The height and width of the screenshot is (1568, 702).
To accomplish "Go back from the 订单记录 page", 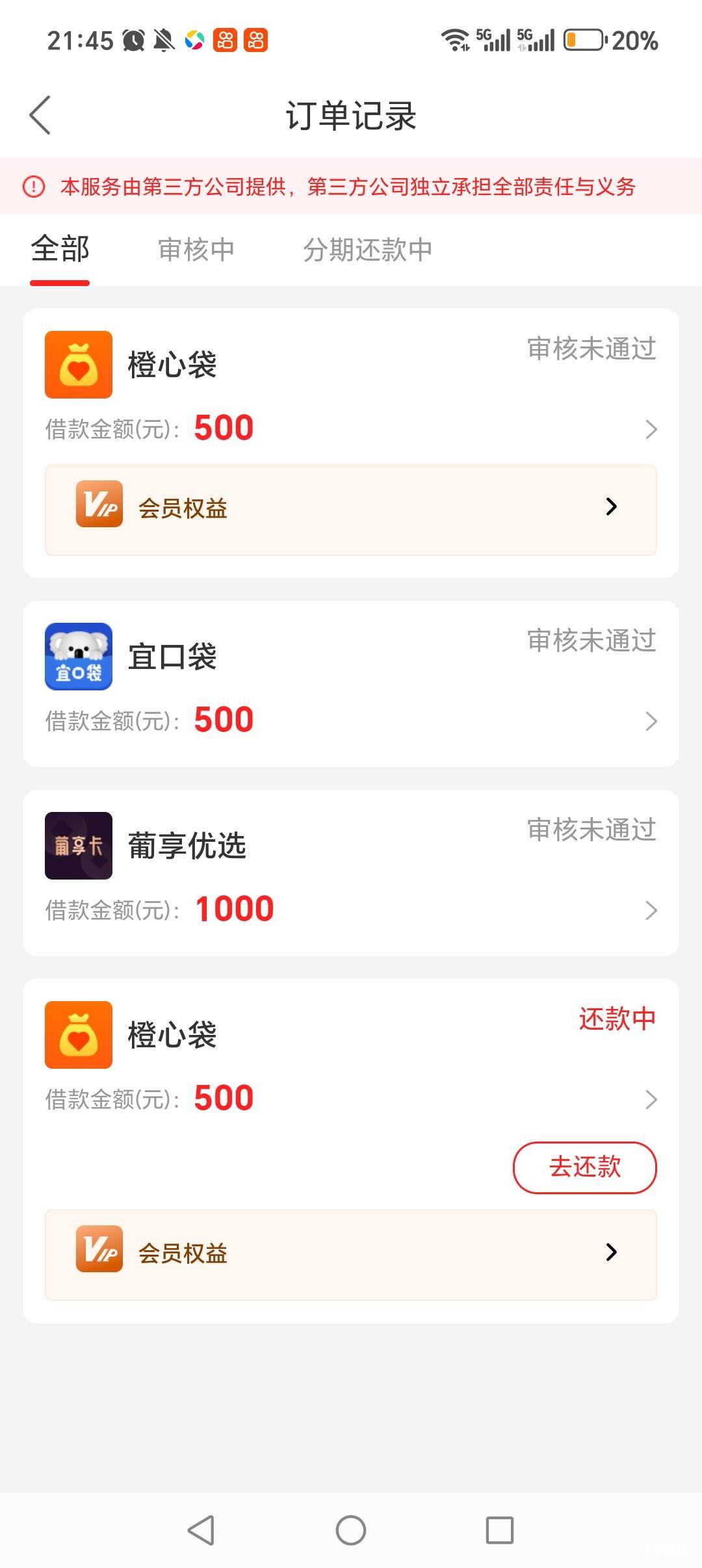I will click(x=40, y=116).
